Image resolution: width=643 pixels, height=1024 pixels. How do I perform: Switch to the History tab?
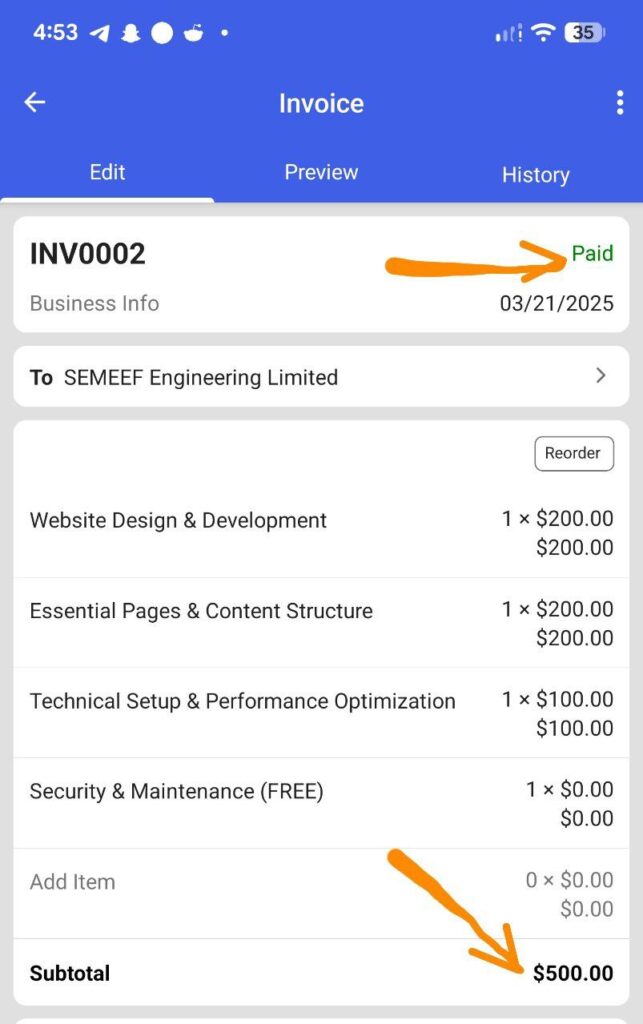(535, 175)
